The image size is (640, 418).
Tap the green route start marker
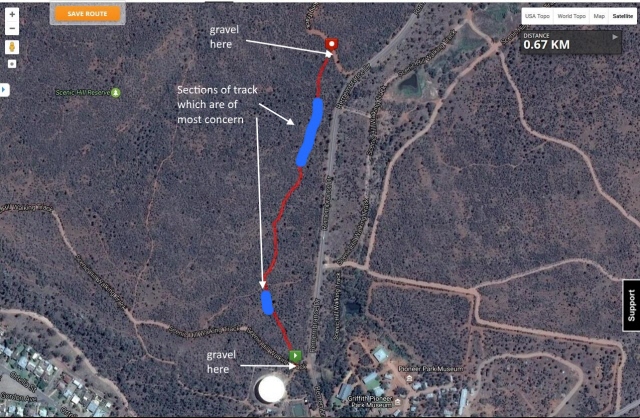[296, 355]
